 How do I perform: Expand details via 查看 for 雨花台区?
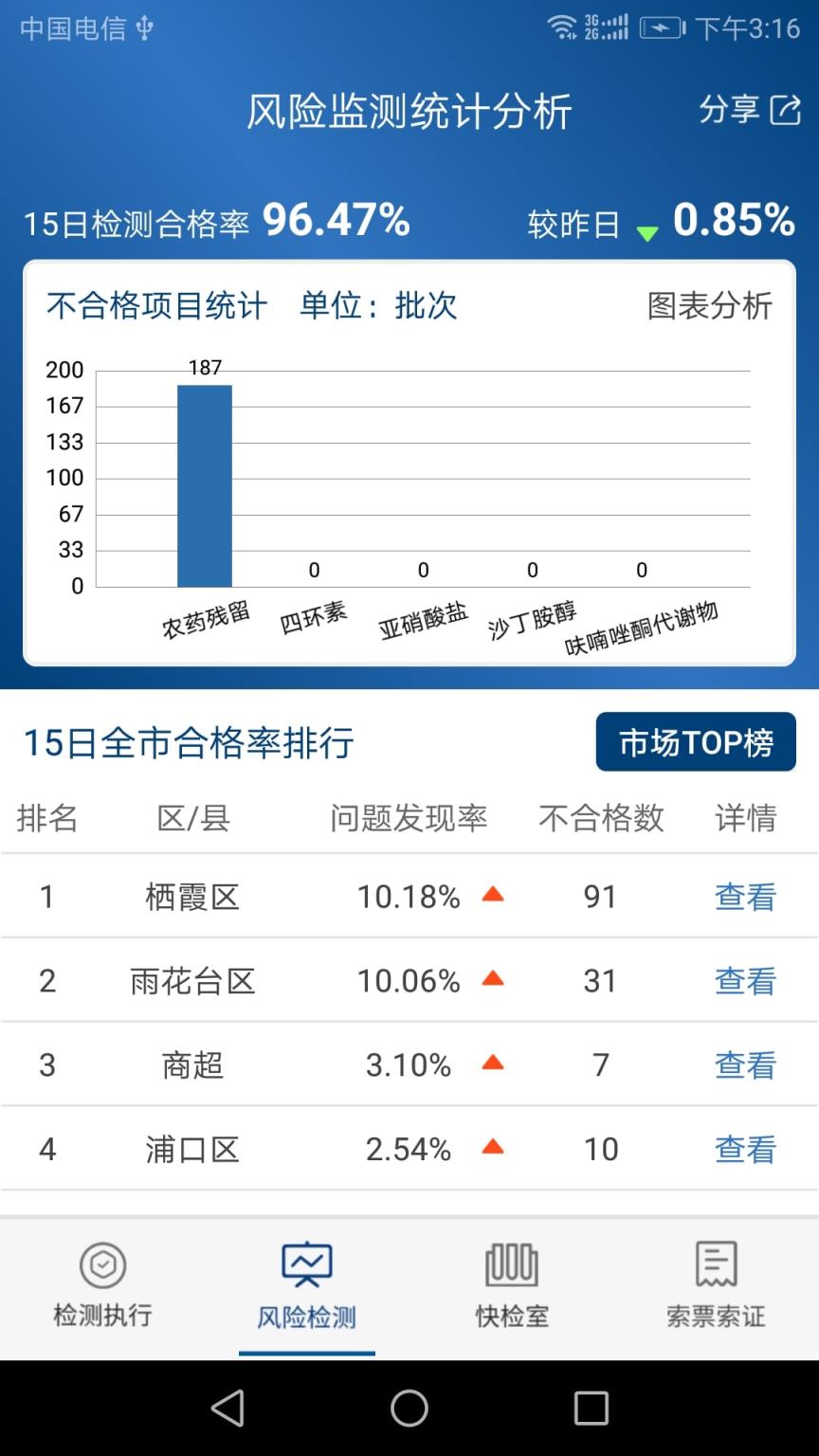(745, 980)
